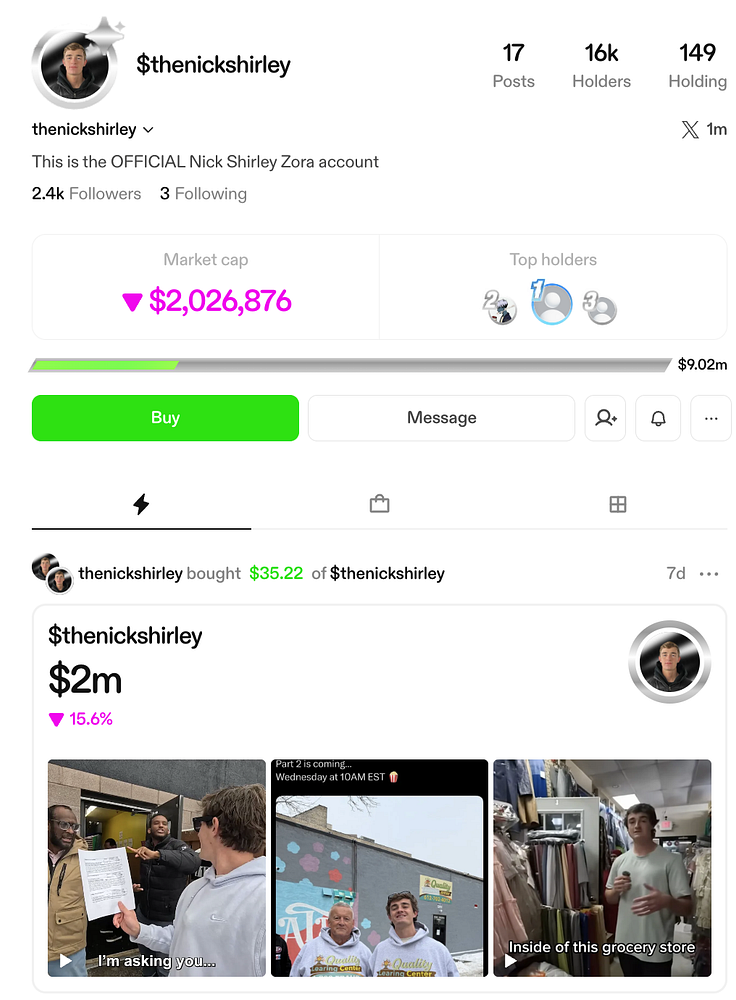736x1000 pixels.
Task: Open the linked X account
Action: tap(703, 129)
